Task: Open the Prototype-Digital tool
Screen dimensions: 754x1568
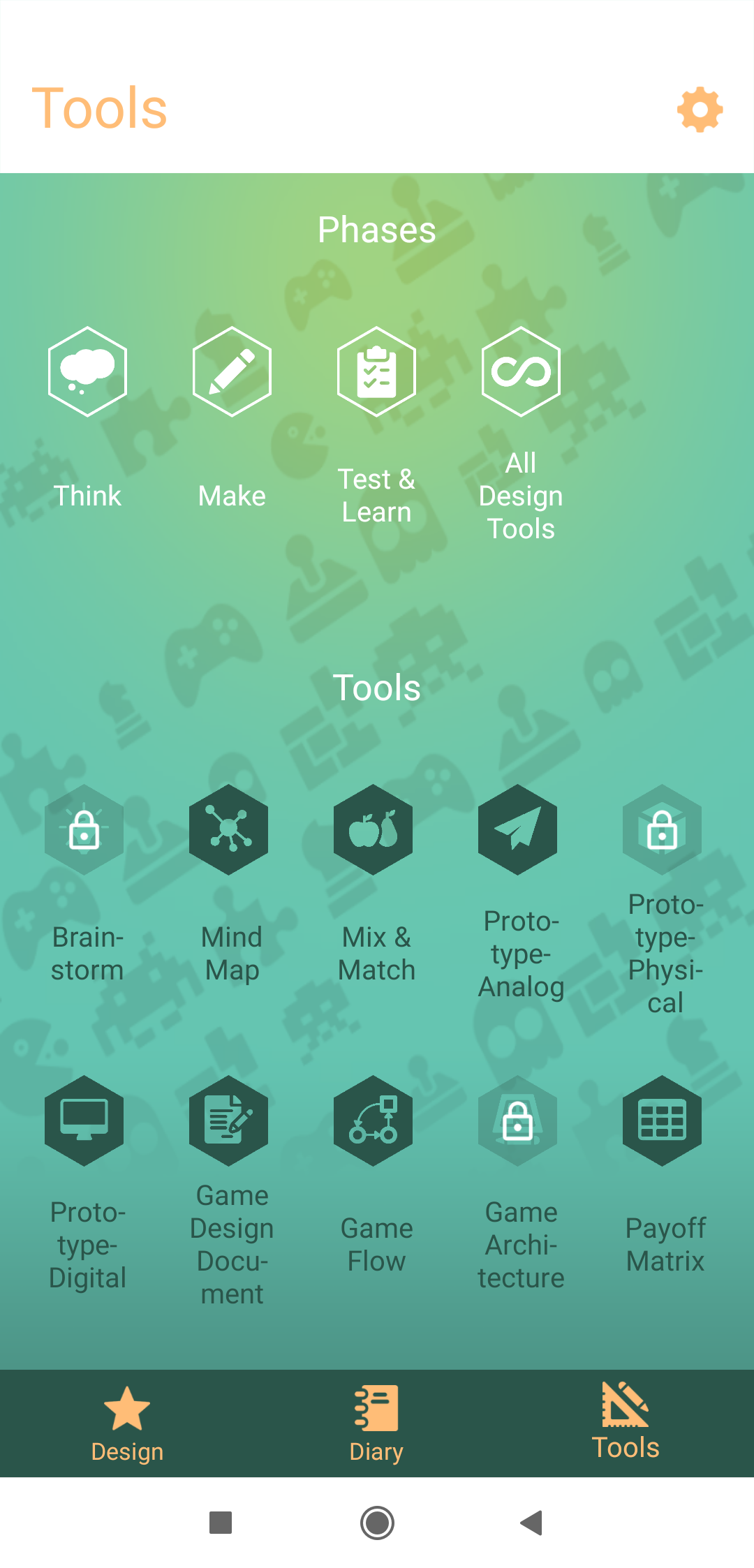Action: [x=84, y=1120]
